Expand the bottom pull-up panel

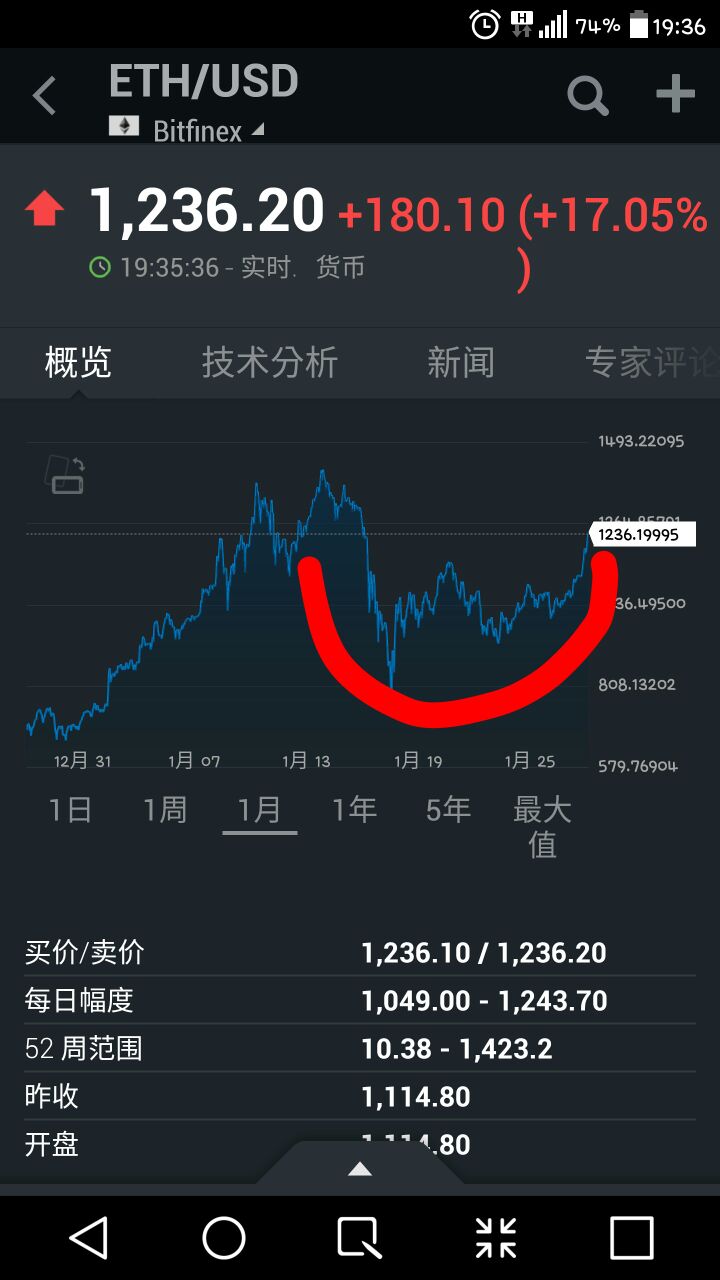pos(360,1169)
